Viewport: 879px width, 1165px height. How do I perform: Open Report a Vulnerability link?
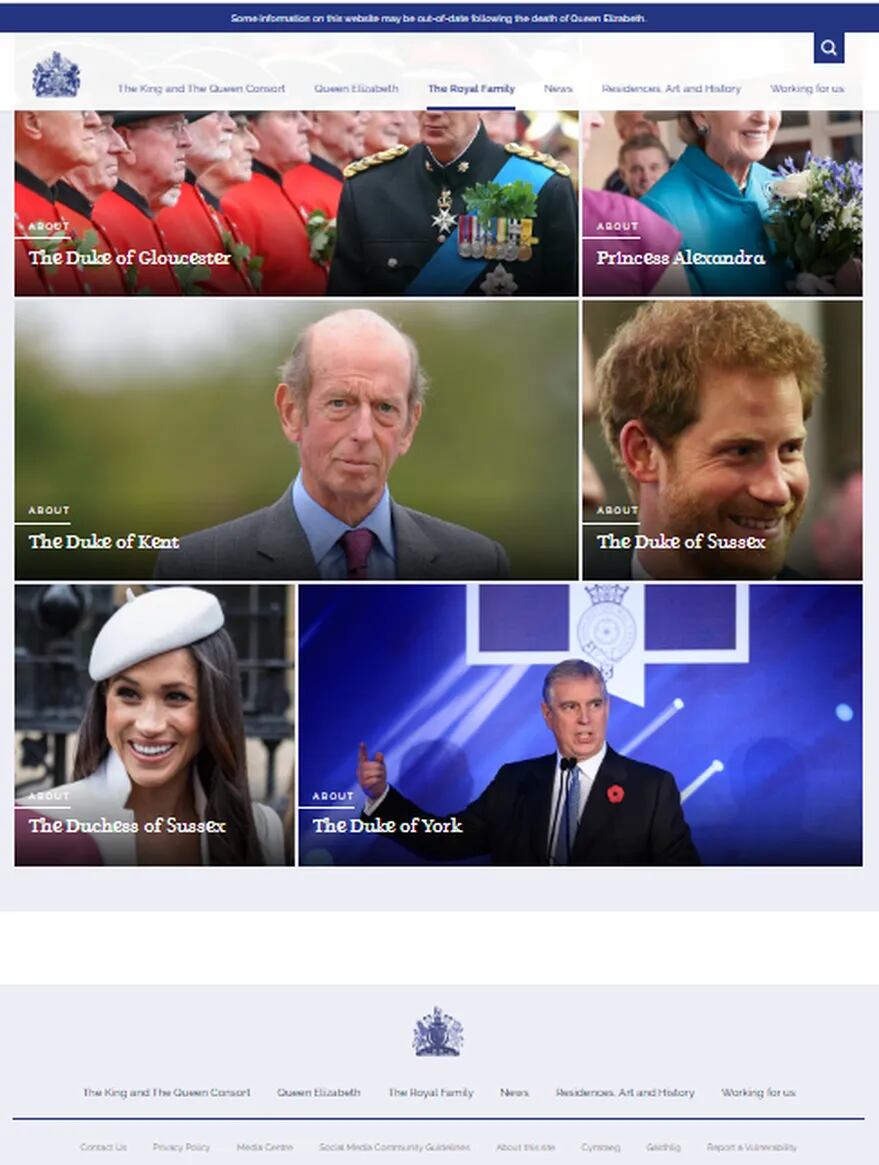751,1147
